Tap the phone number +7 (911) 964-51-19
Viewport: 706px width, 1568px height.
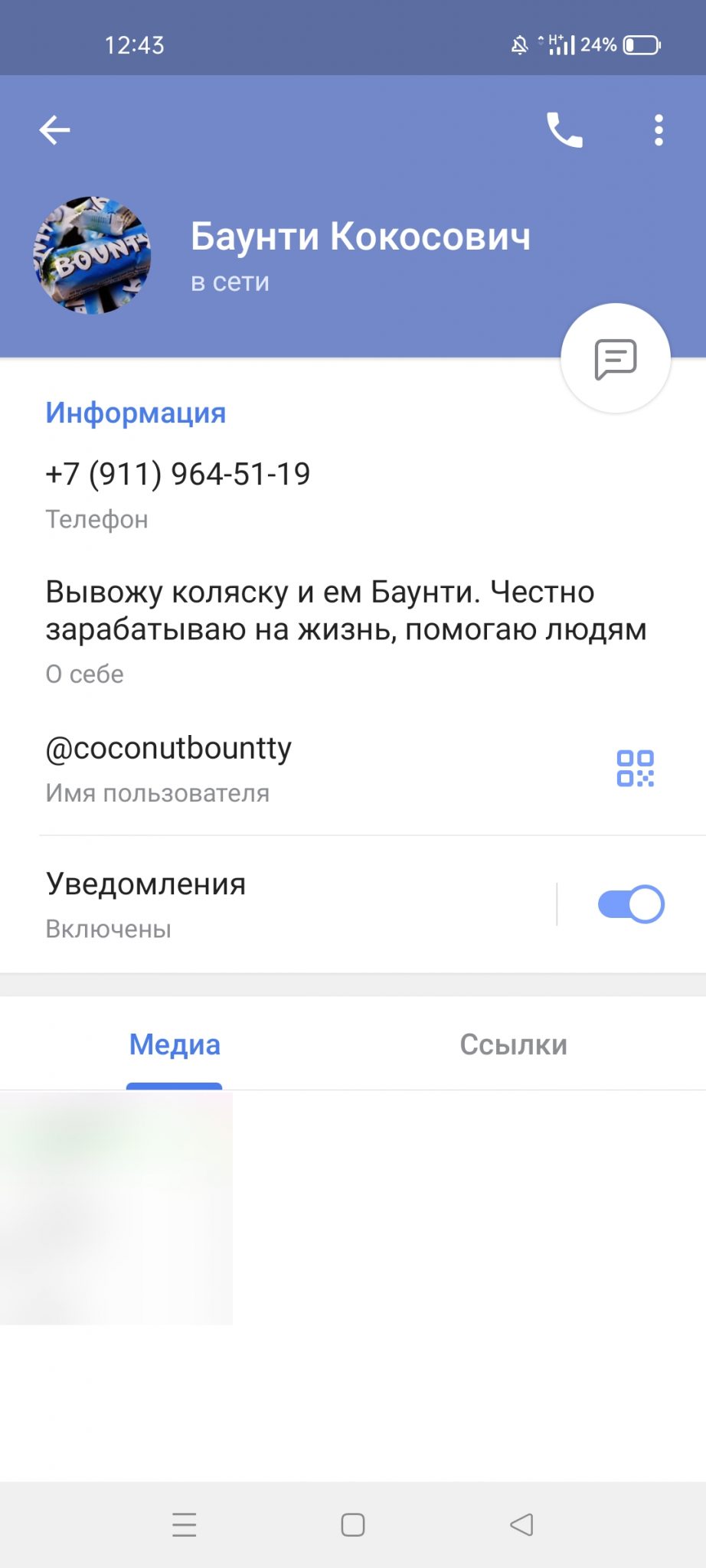click(178, 474)
